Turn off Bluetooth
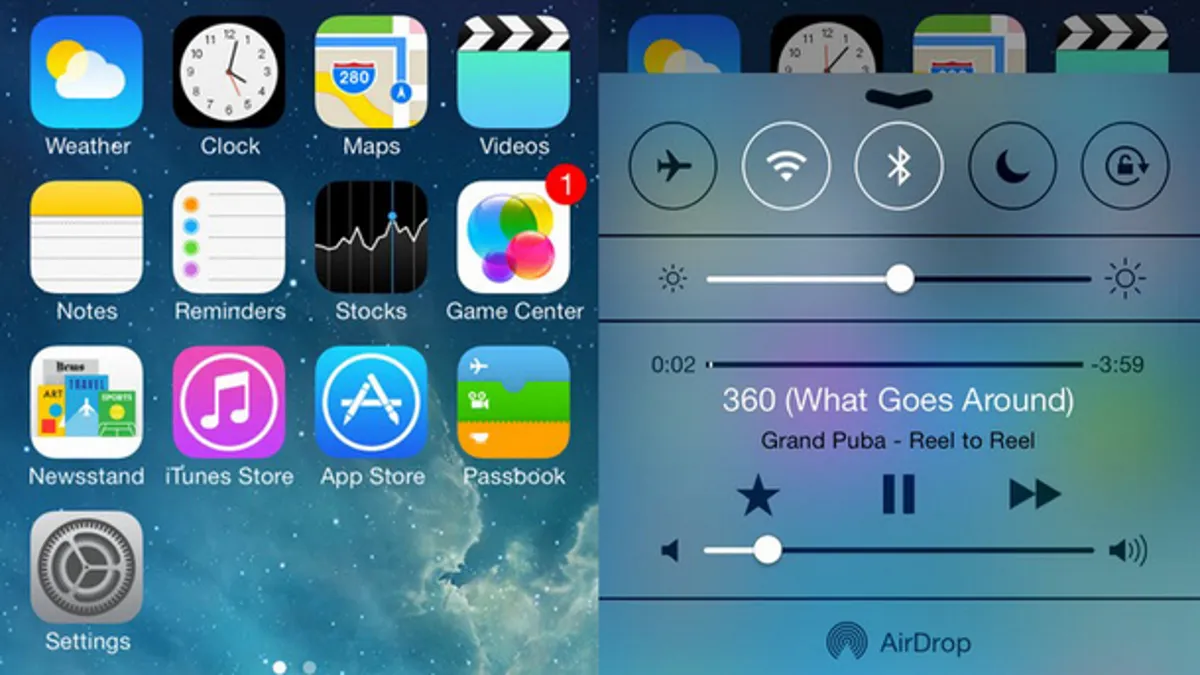This screenshot has width=1200, height=675. point(899,166)
